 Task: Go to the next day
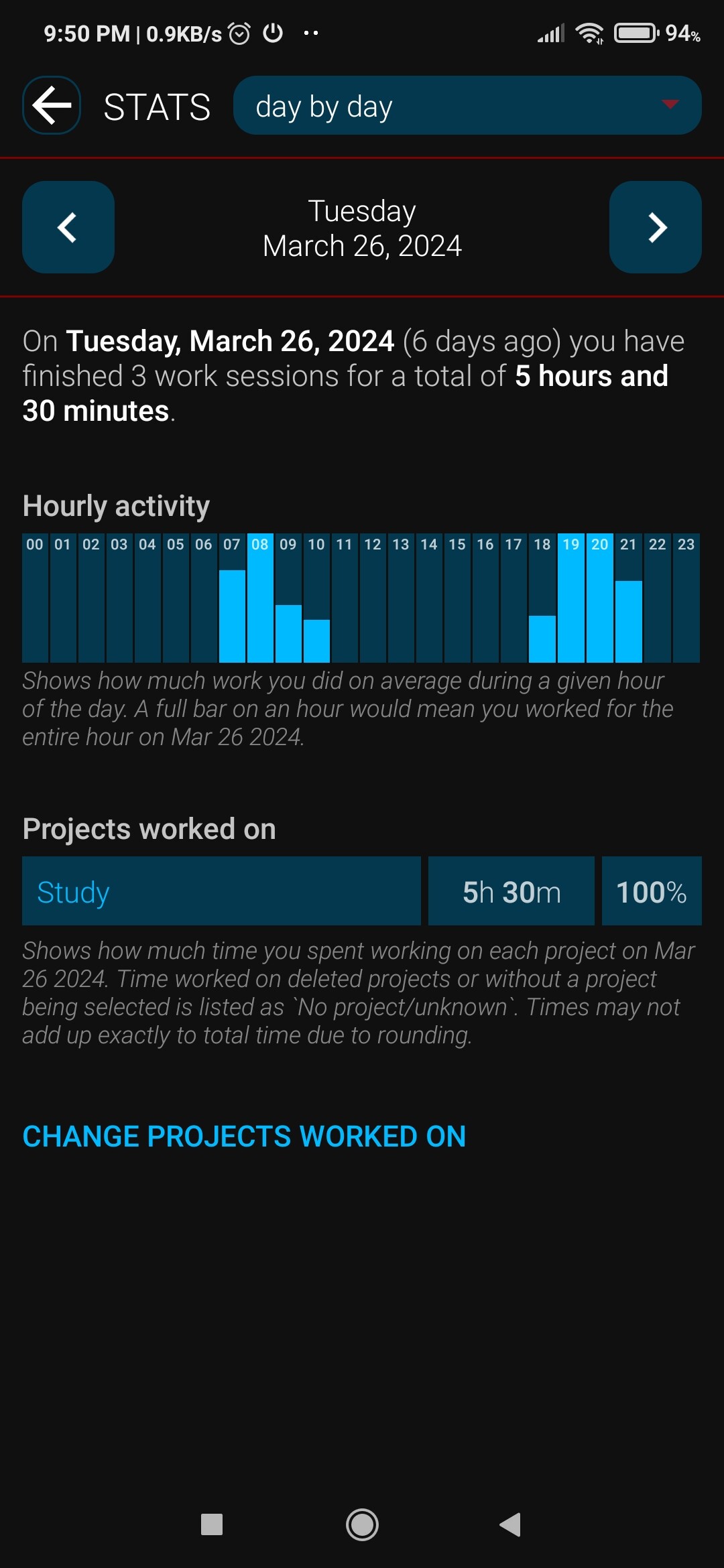656,227
